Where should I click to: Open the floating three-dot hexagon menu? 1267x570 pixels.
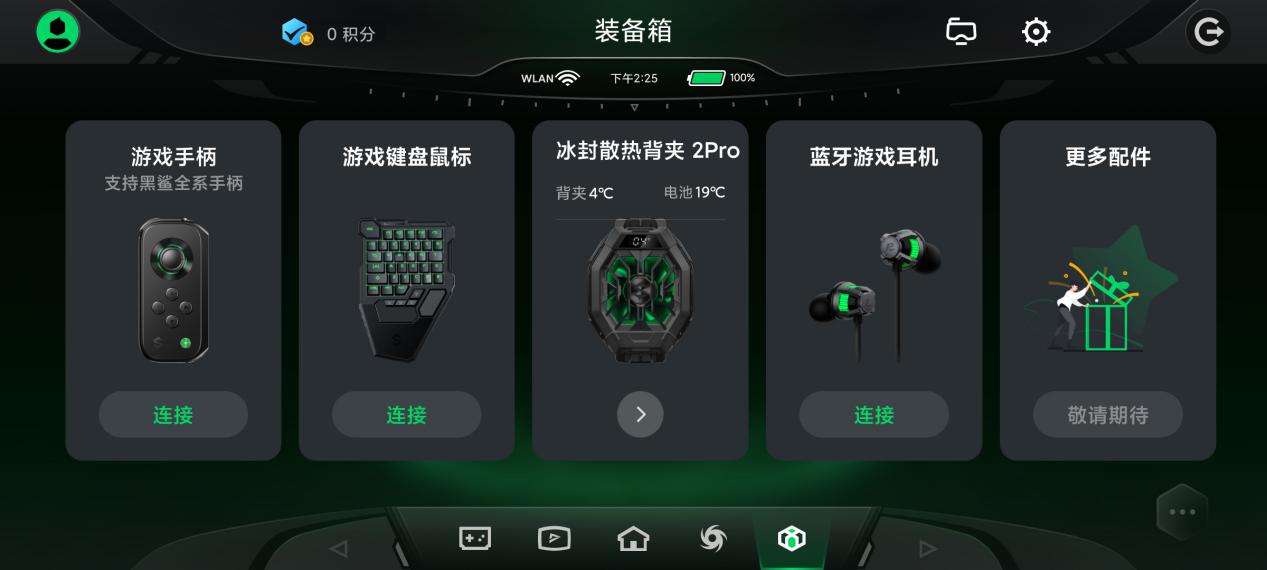tap(1182, 512)
